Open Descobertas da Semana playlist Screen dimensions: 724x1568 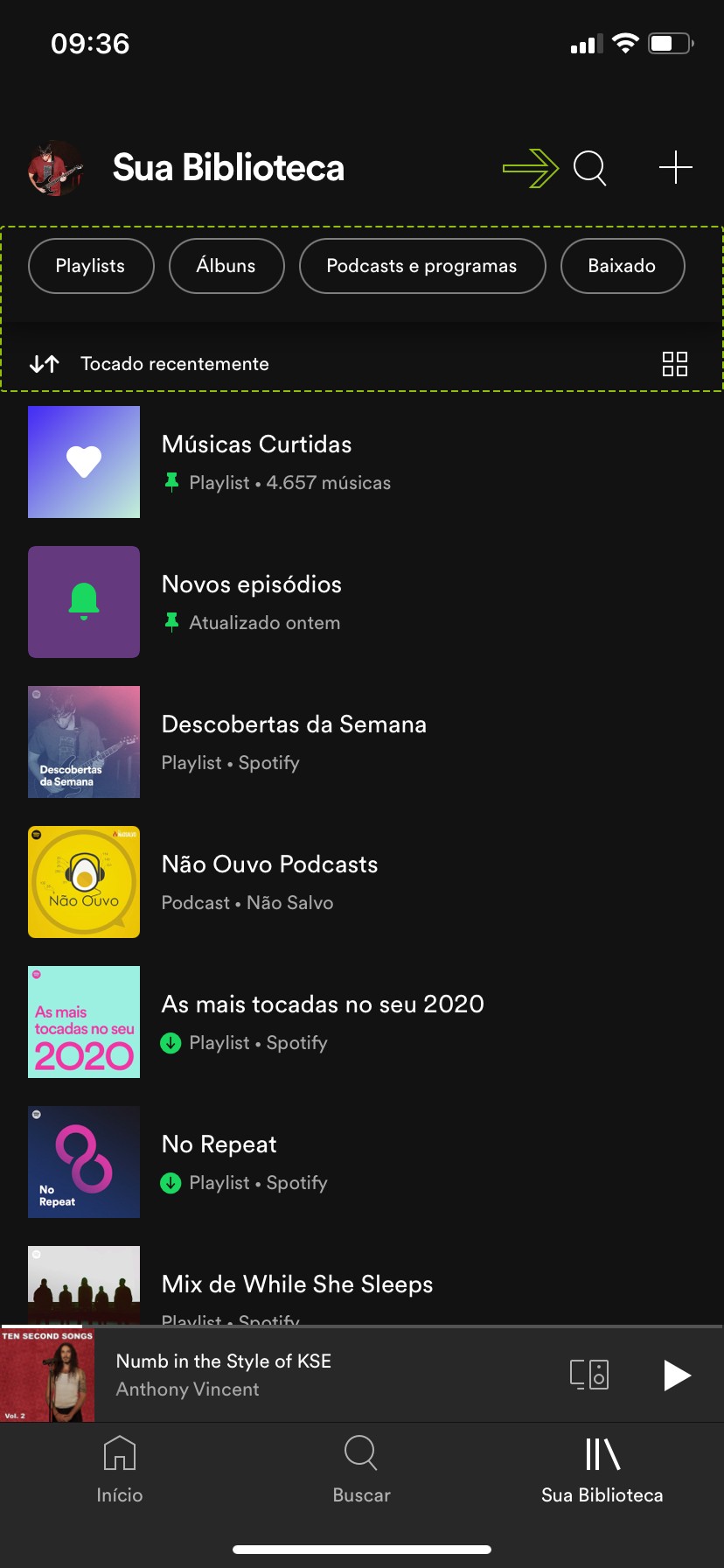coord(294,742)
